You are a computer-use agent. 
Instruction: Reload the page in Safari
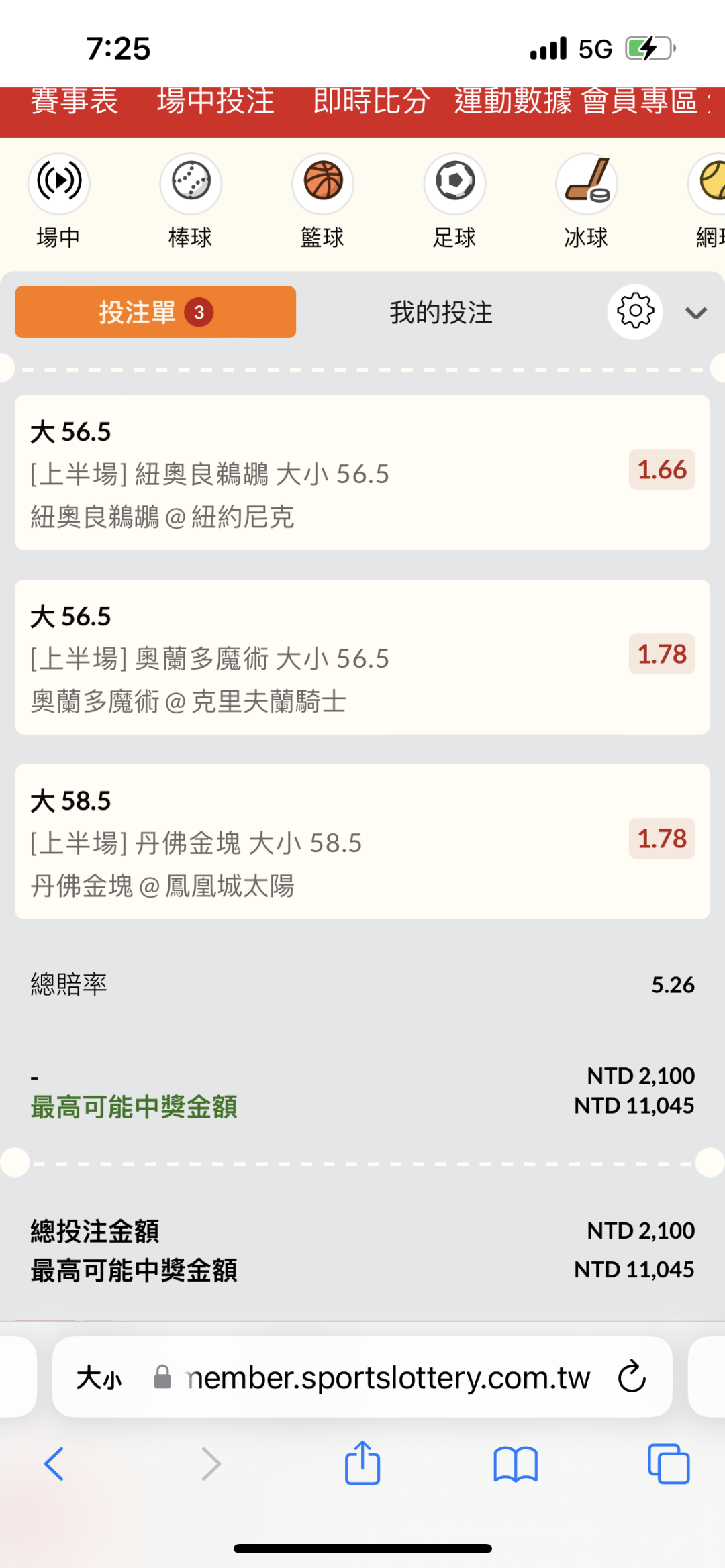pyautogui.click(x=631, y=1377)
